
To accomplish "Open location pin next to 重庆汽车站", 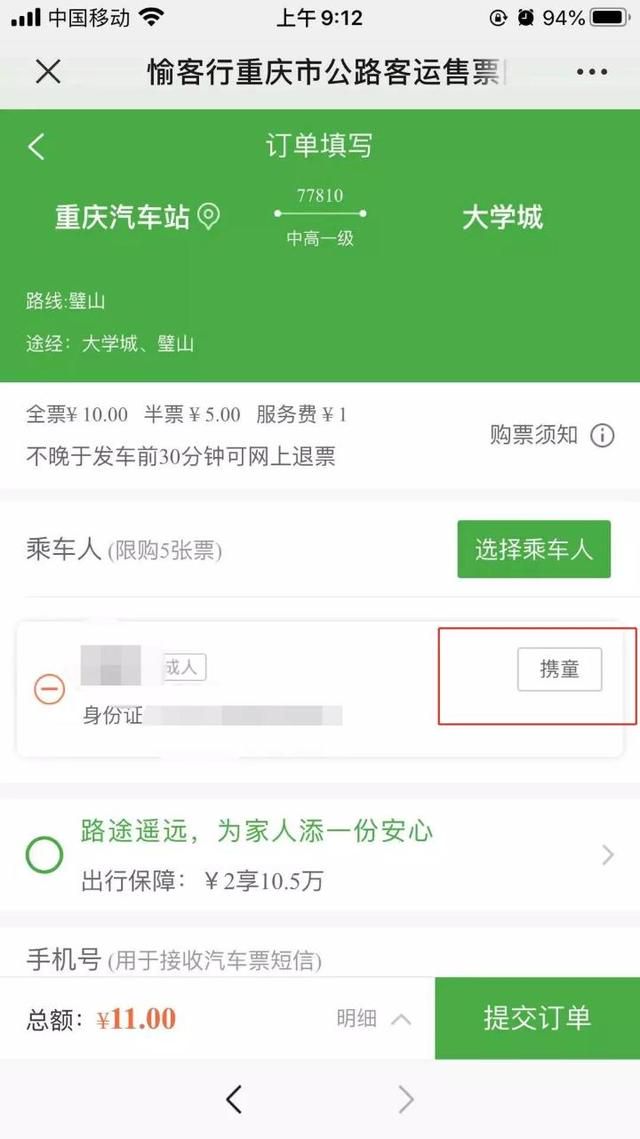I will coord(208,216).
